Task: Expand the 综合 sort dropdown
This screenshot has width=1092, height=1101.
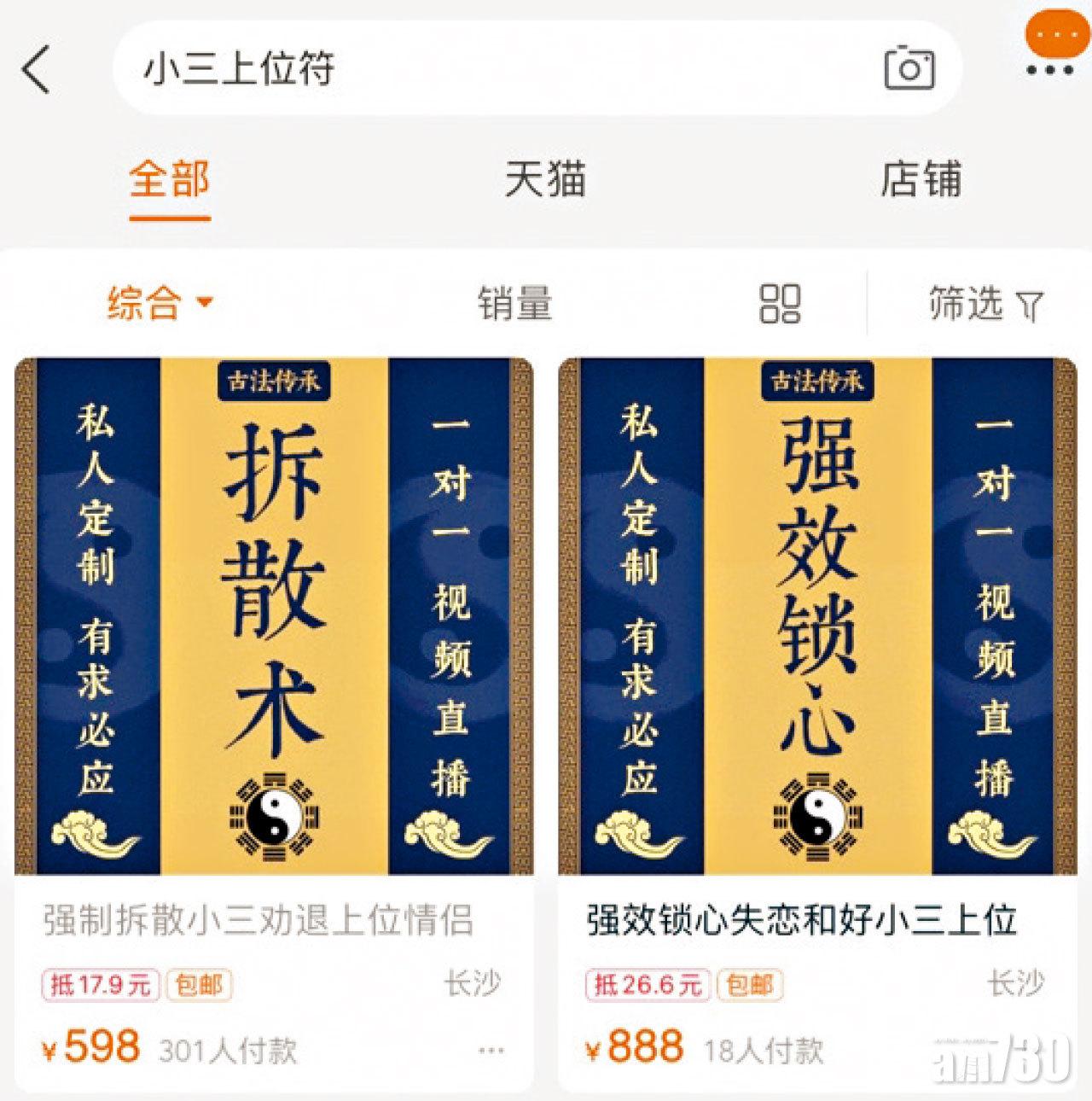Action: pos(160,303)
